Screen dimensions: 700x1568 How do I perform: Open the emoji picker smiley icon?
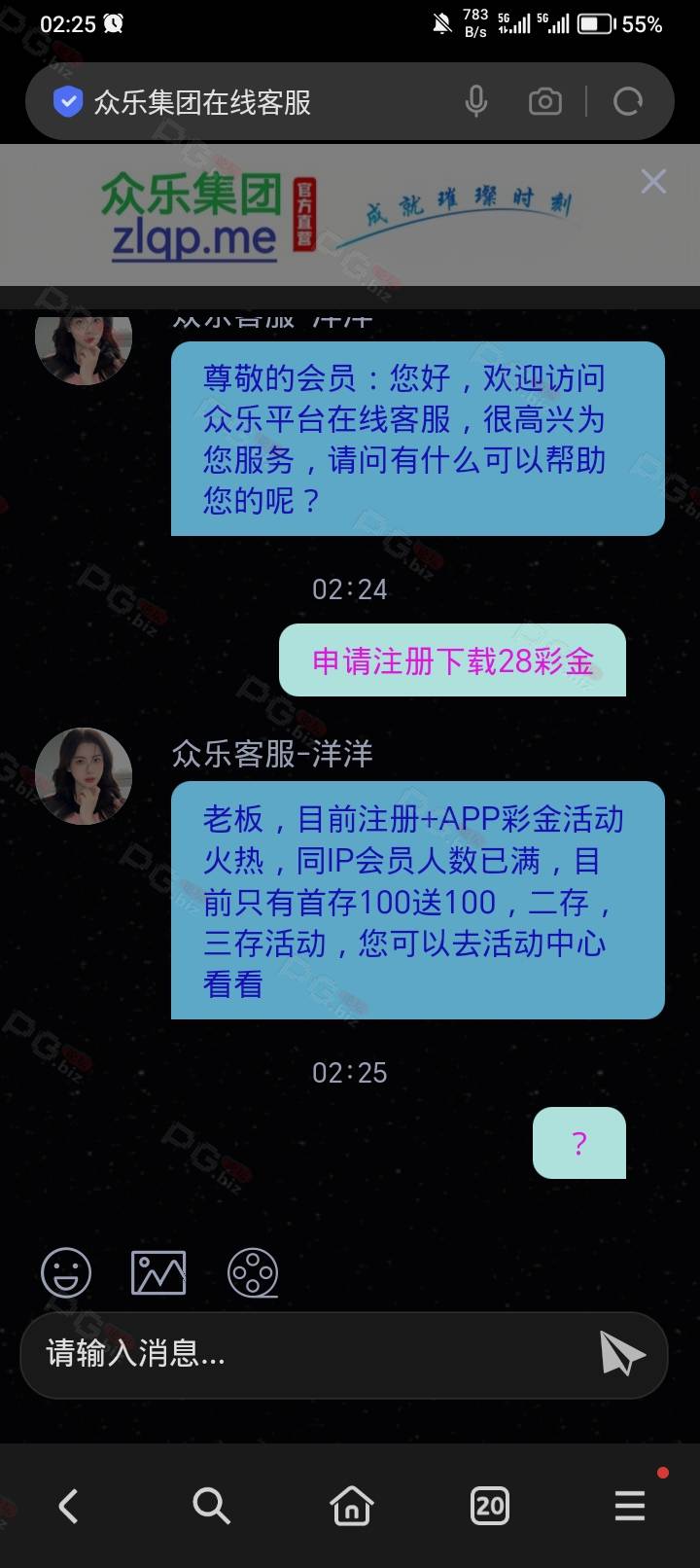click(66, 1272)
